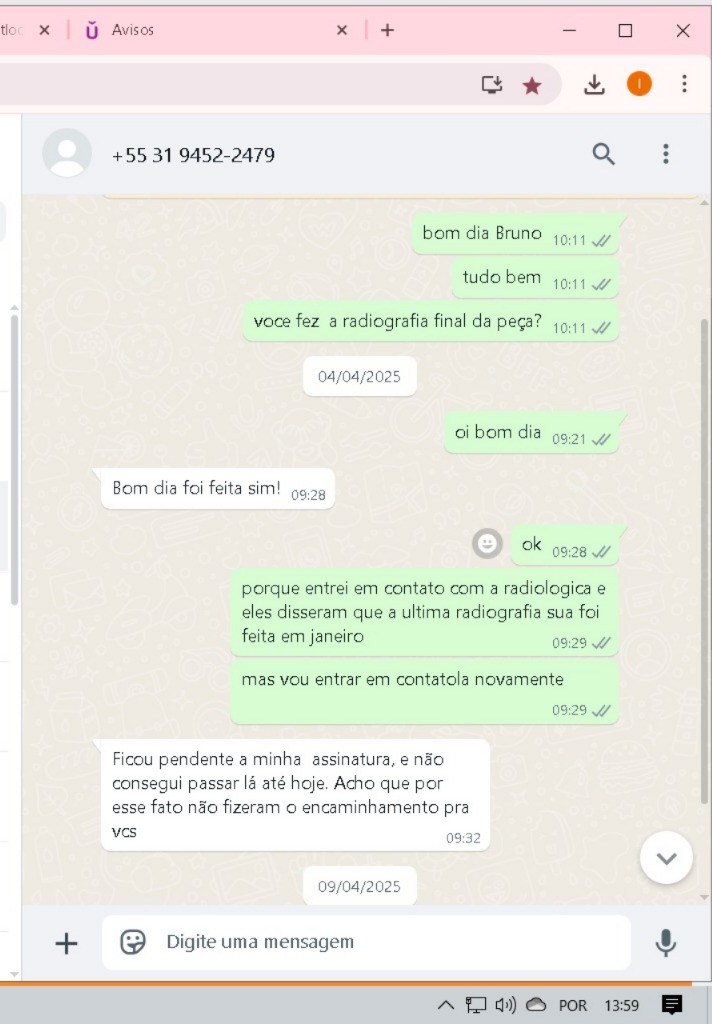Open the browser profile avatar
712x1024 pixels.
[x=639, y=85]
